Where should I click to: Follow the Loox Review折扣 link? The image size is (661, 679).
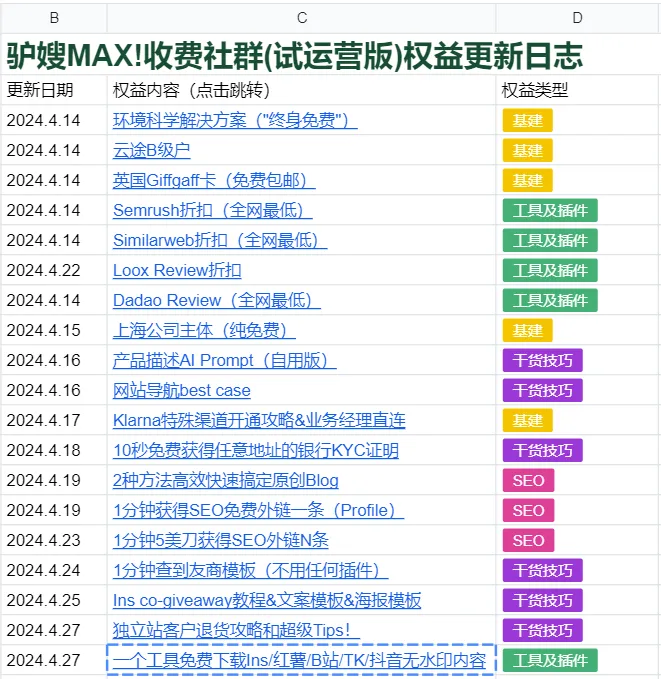tap(177, 271)
